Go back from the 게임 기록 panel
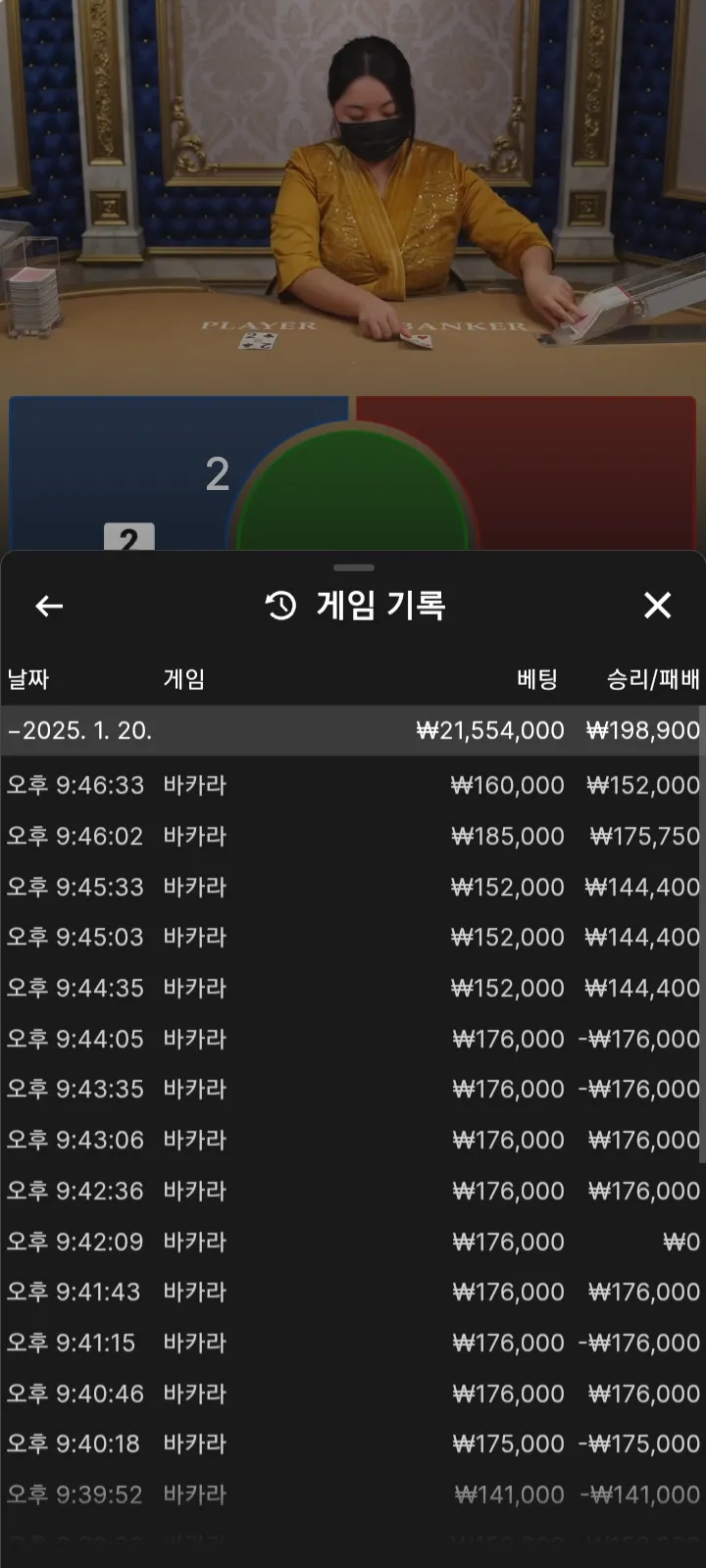 [49, 607]
